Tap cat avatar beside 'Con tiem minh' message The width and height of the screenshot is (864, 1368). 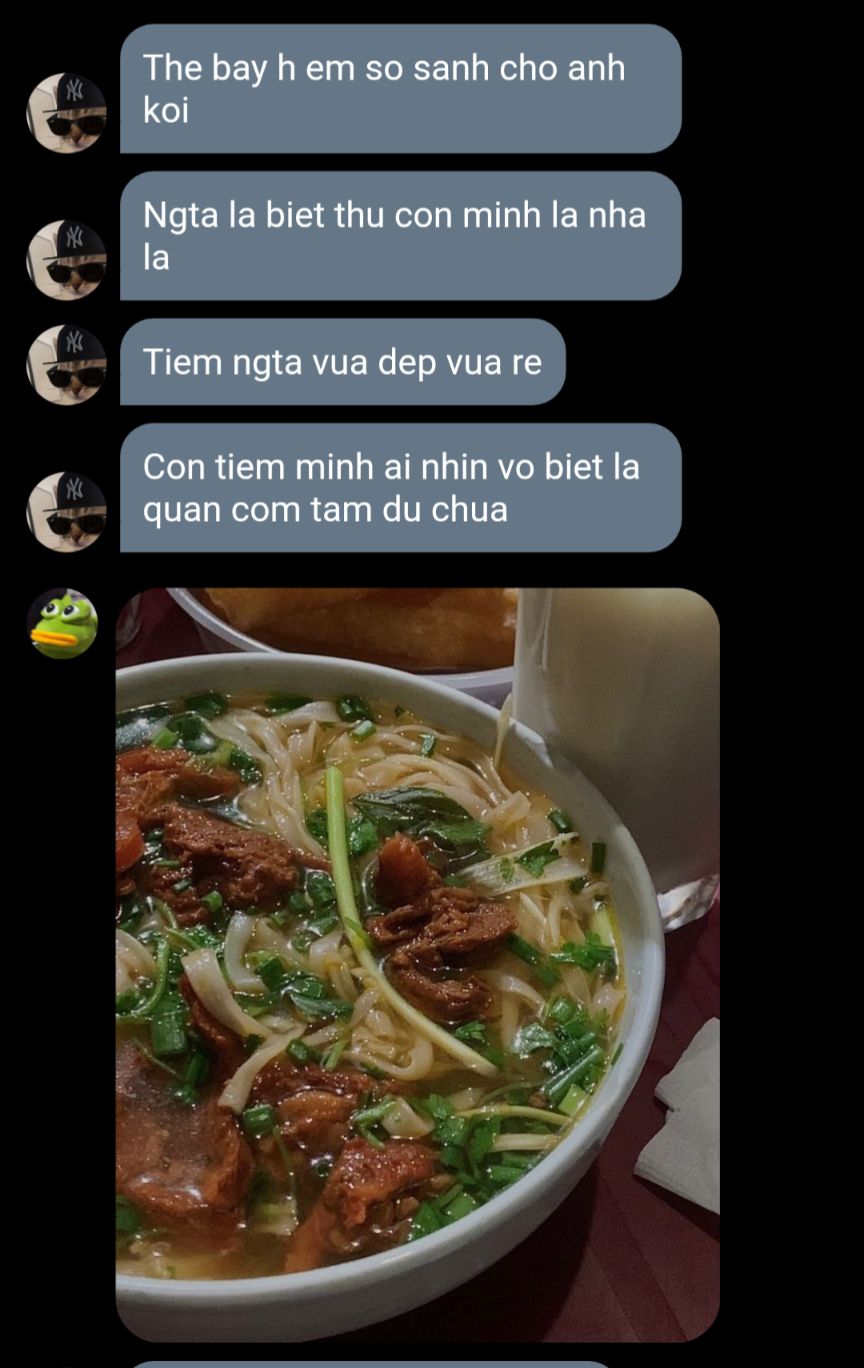pos(66,512)
